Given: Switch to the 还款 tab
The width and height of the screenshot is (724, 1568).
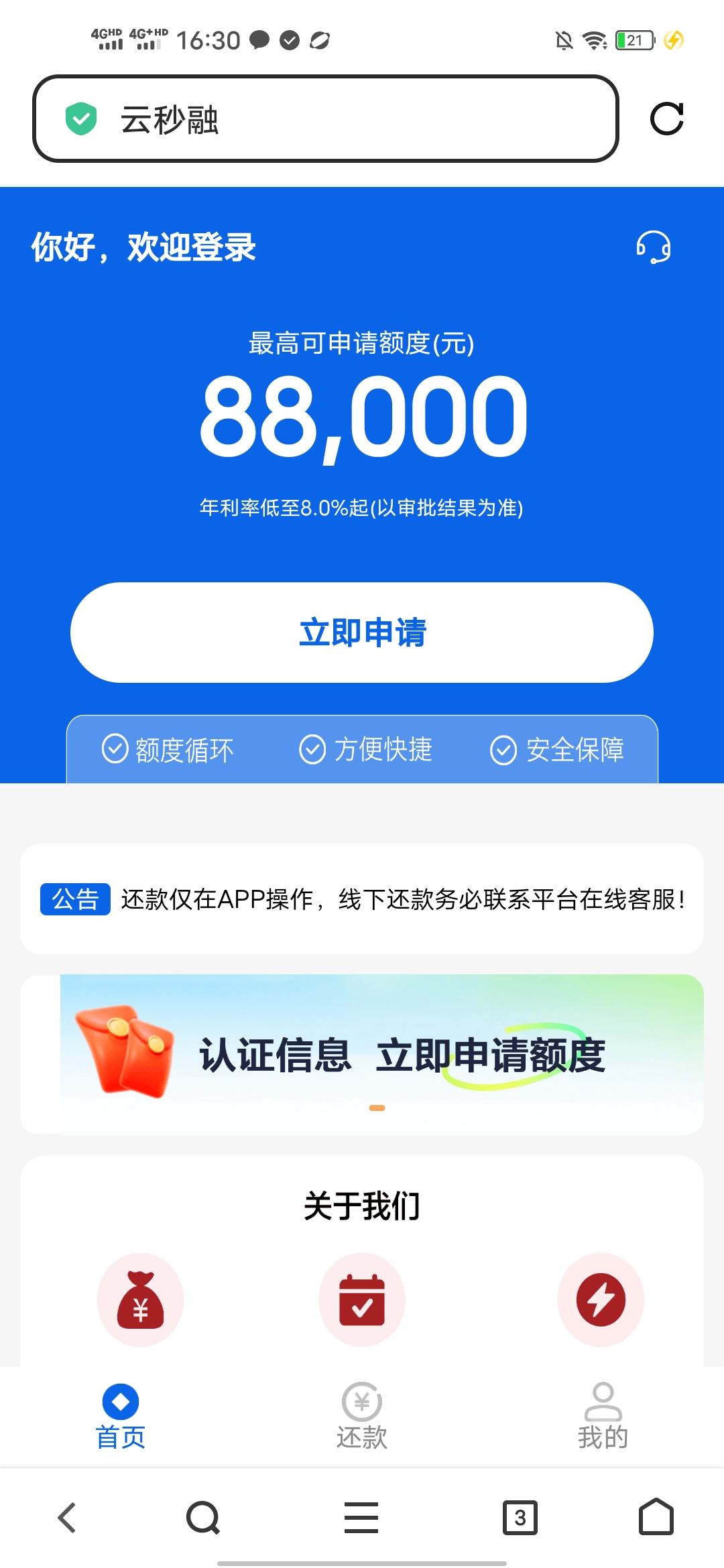Looking at the screenshot, I should click(362, 1417).
